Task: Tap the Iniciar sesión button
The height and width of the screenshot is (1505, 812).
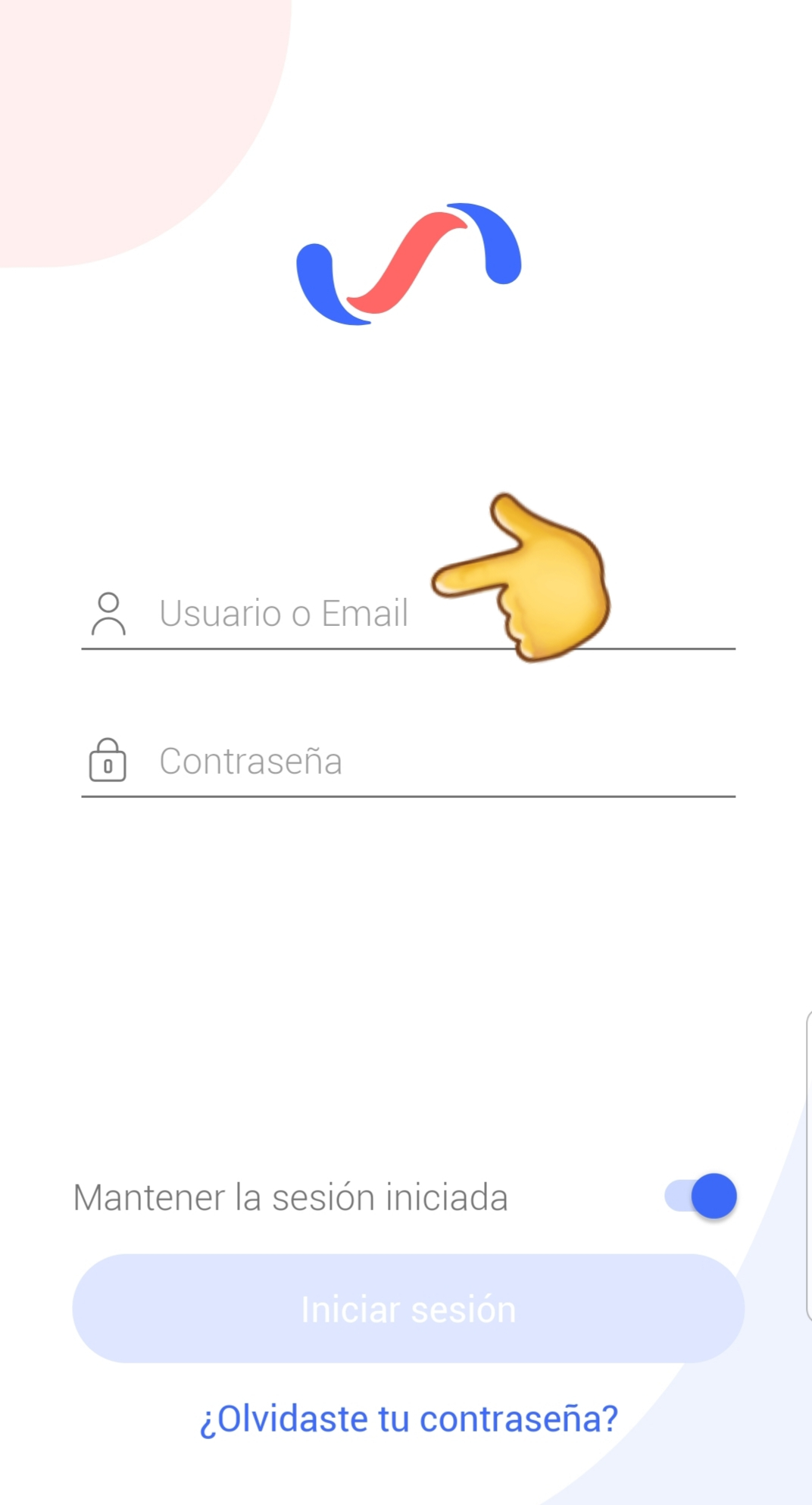Action: pyautogui.click(x=408, y=1309)
